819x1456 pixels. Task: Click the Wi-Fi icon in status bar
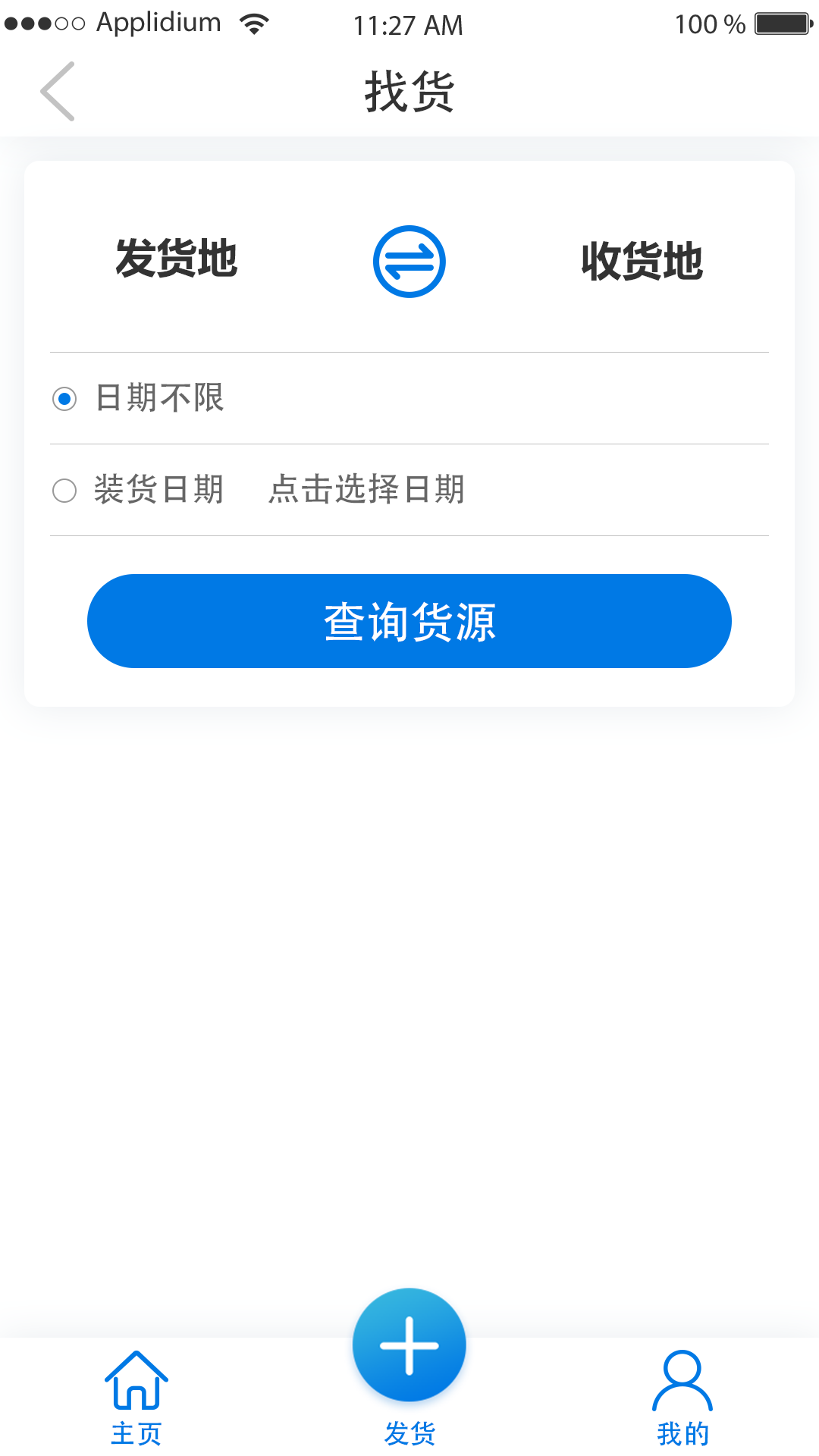click(253, 23)
